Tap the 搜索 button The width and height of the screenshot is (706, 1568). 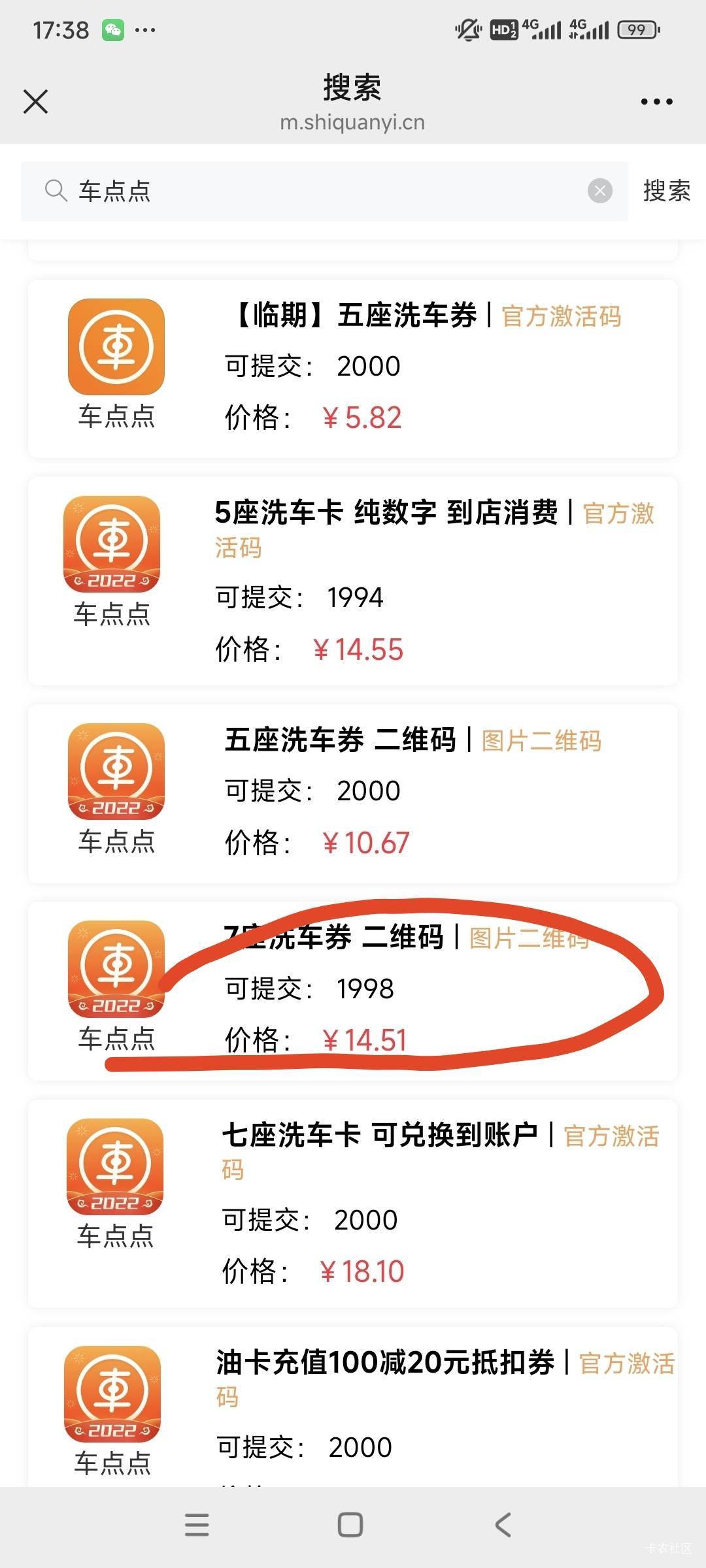[x=667, y=191]
